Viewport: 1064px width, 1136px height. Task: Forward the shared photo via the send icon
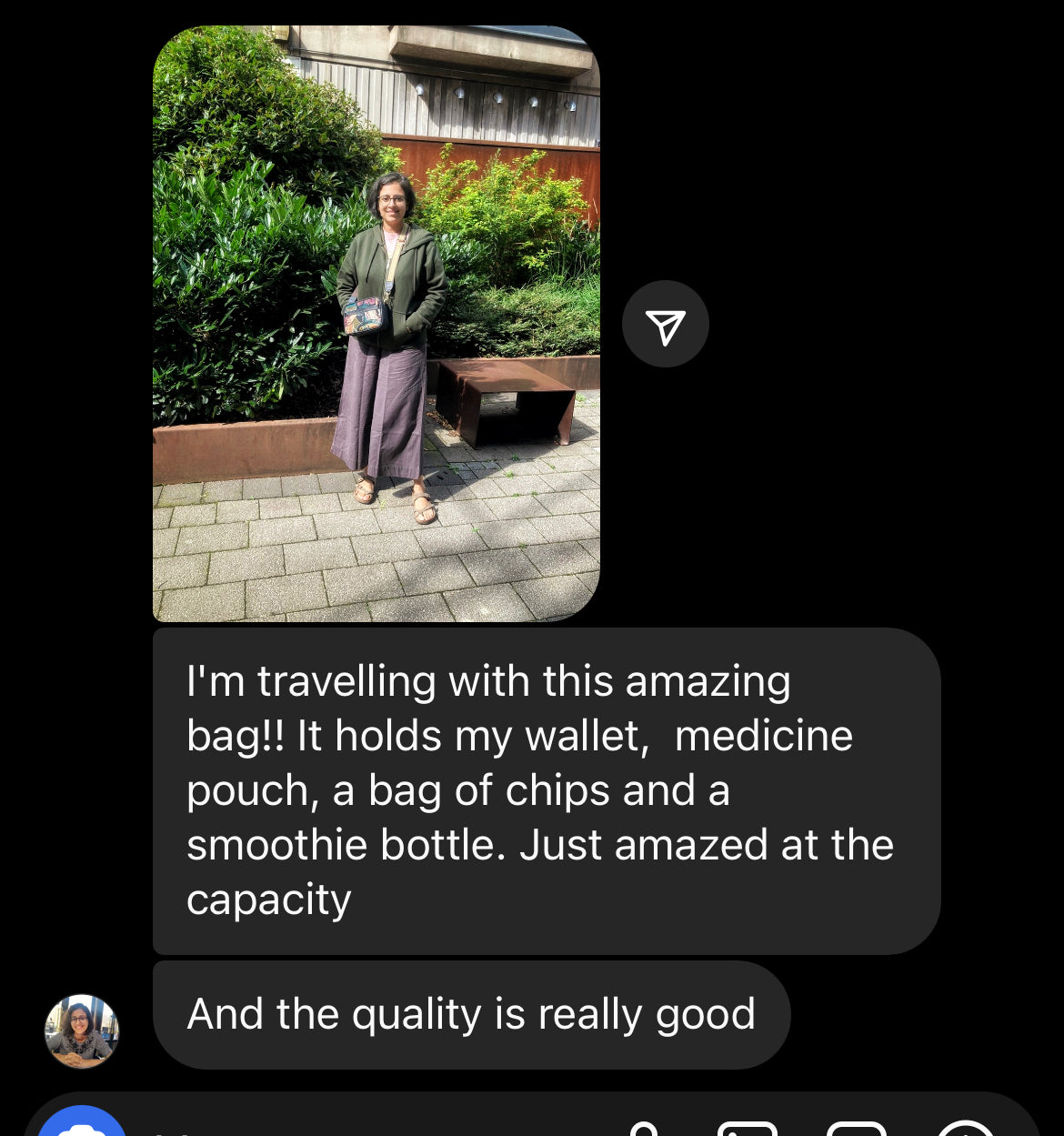[665, 325]
